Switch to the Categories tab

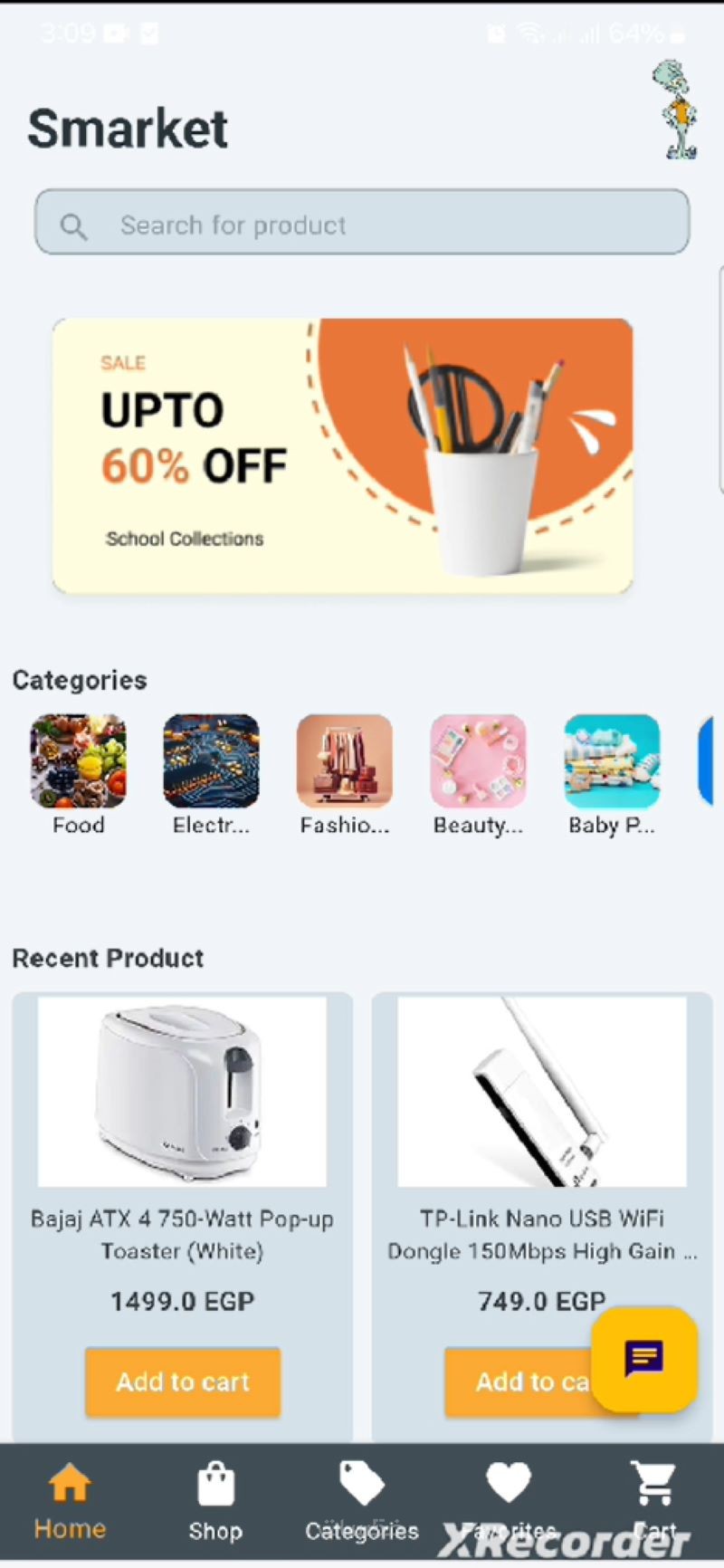(x=362, y=1505)
